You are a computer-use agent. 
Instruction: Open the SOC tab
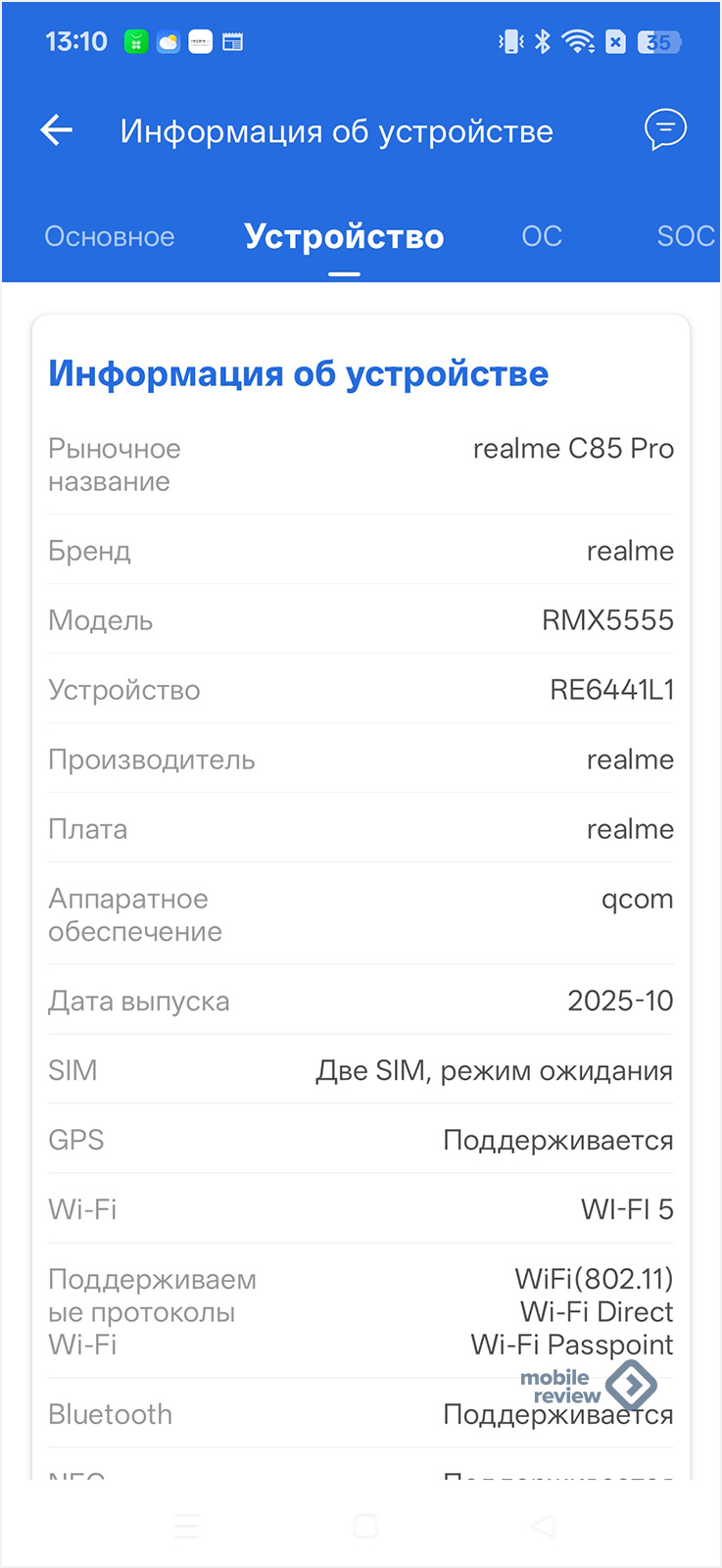click(x=685, y=236)
